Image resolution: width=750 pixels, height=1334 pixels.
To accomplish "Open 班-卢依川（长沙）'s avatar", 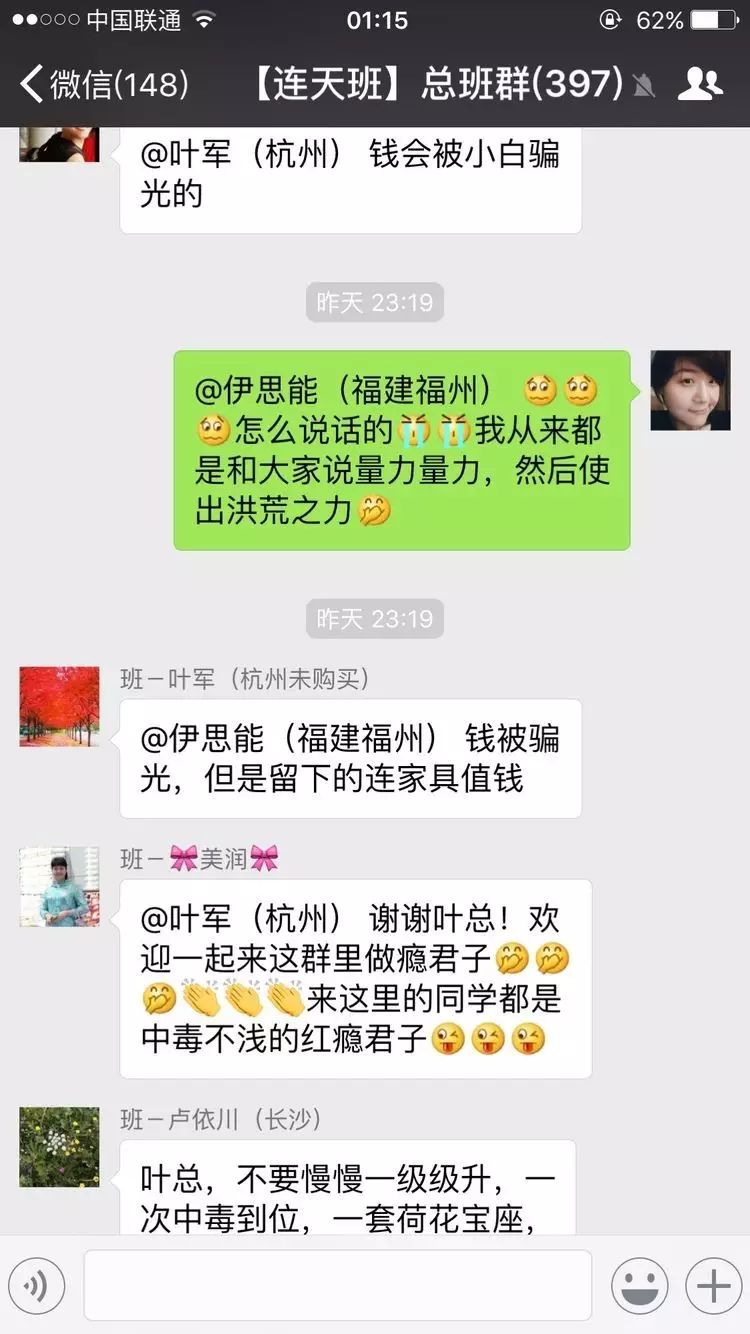I will tap(60, 1147).
